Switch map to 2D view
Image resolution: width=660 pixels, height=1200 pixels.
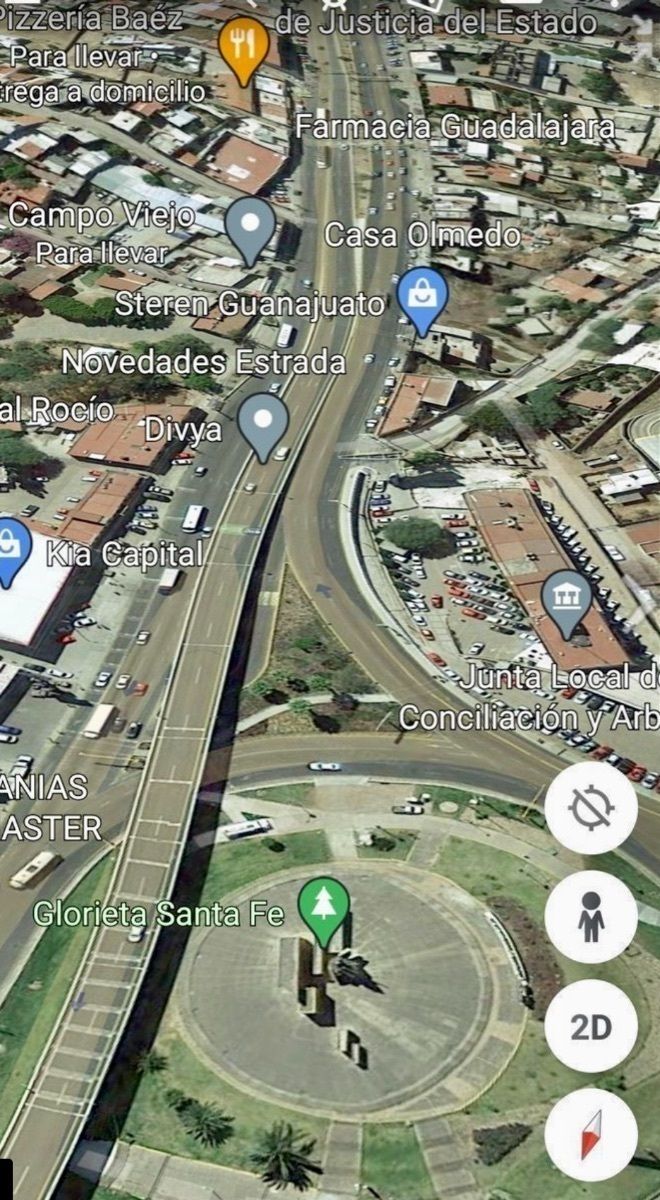coord(591,1026)
